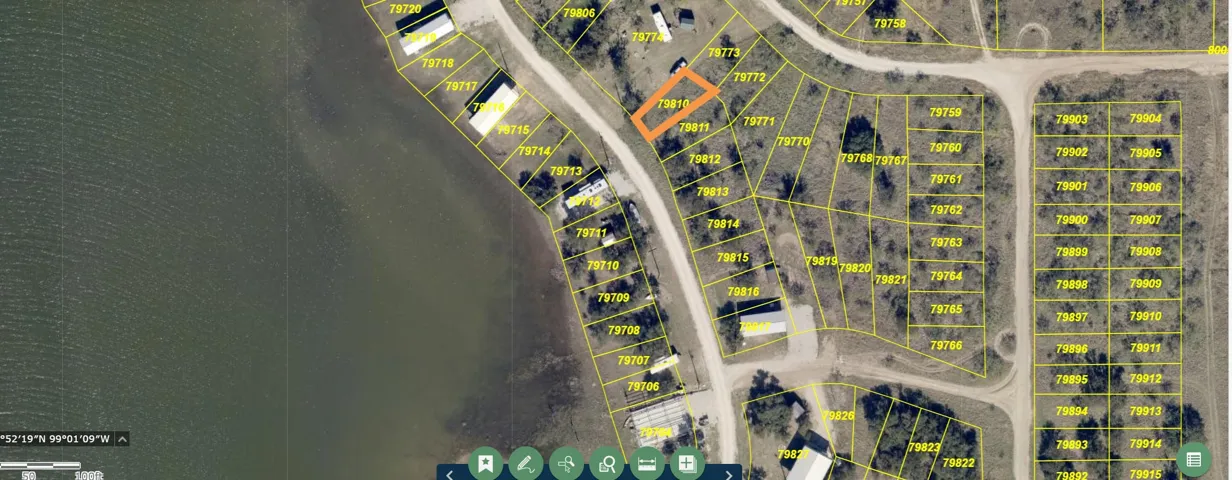Image resolution: width=1232 pixels, height=480 pixels.
Task: Open the bookmarks tool
Action: point(485,463)
